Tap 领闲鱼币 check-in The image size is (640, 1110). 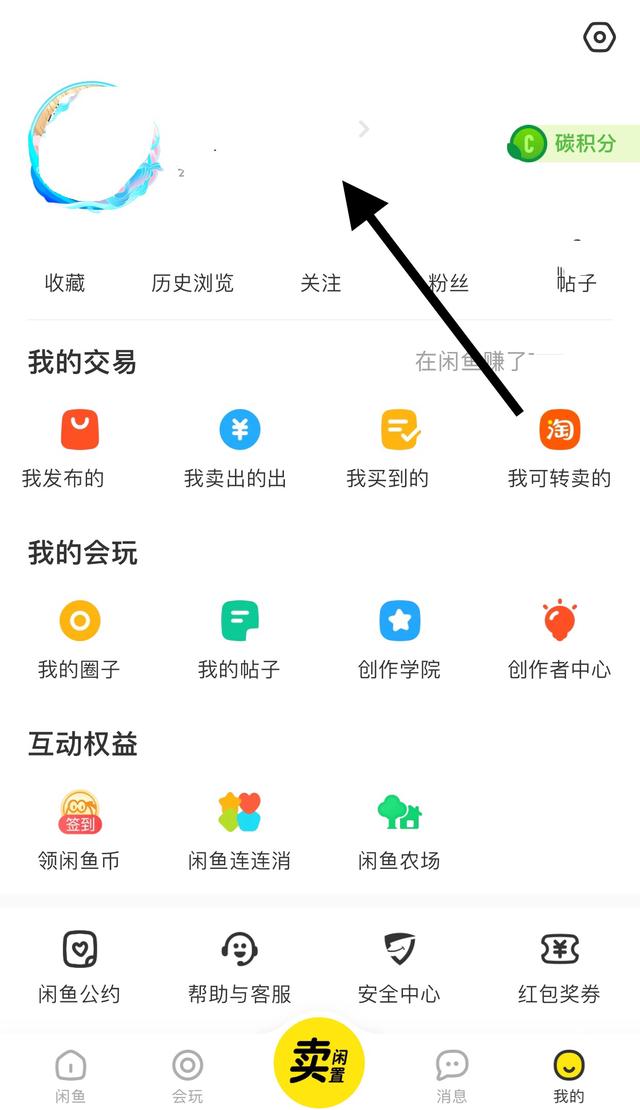80,830
